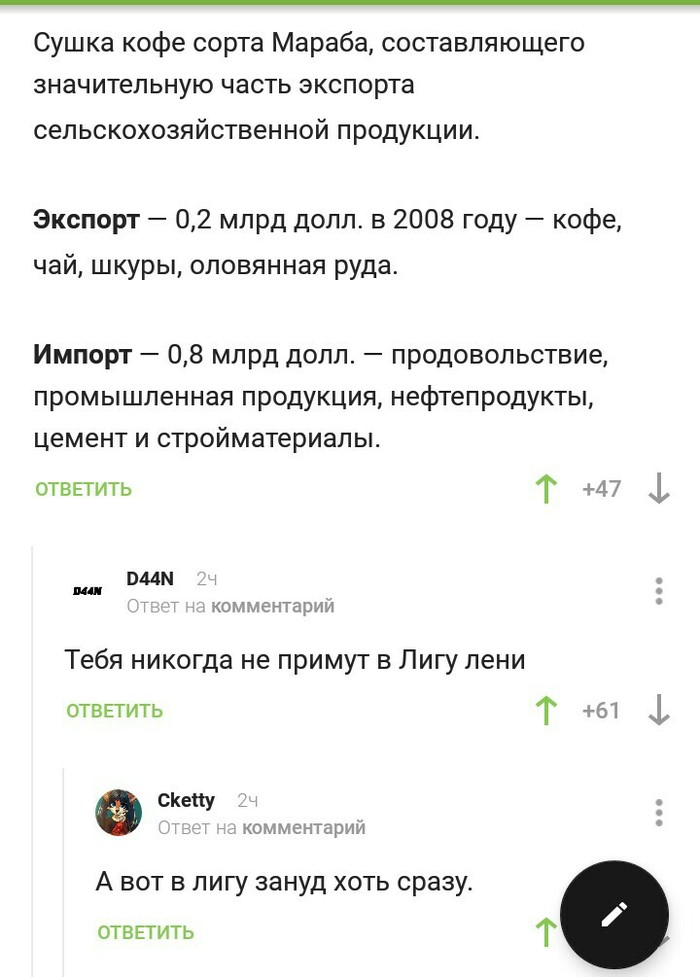Downvote the comment with +47 rating
700x977 pixels.
click(x=659, y=489)
